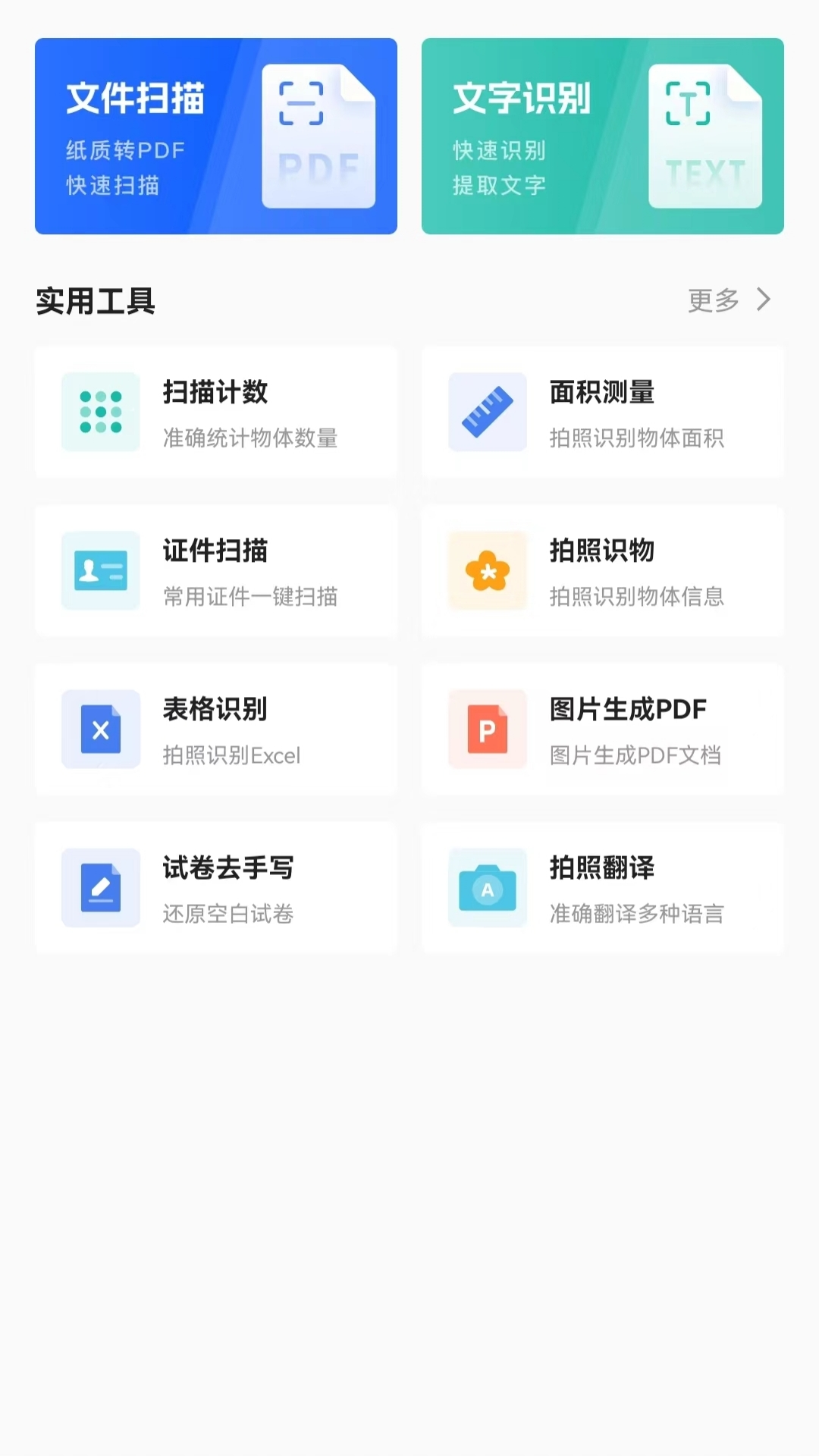
Task: Select the 扫描计数 dot-grid icon
Action: point(100,412)
